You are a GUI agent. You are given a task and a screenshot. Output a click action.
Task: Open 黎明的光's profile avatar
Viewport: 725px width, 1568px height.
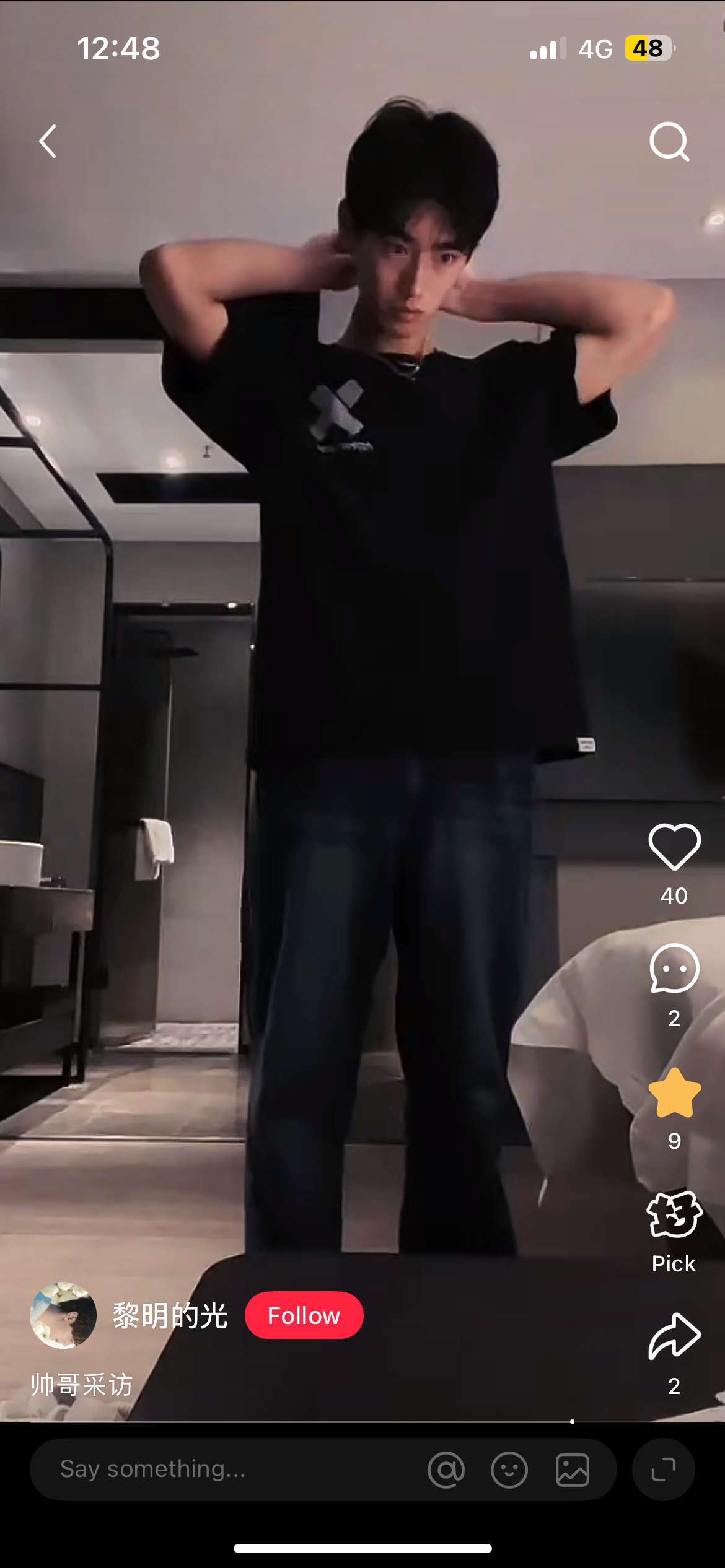[63, 1315]
